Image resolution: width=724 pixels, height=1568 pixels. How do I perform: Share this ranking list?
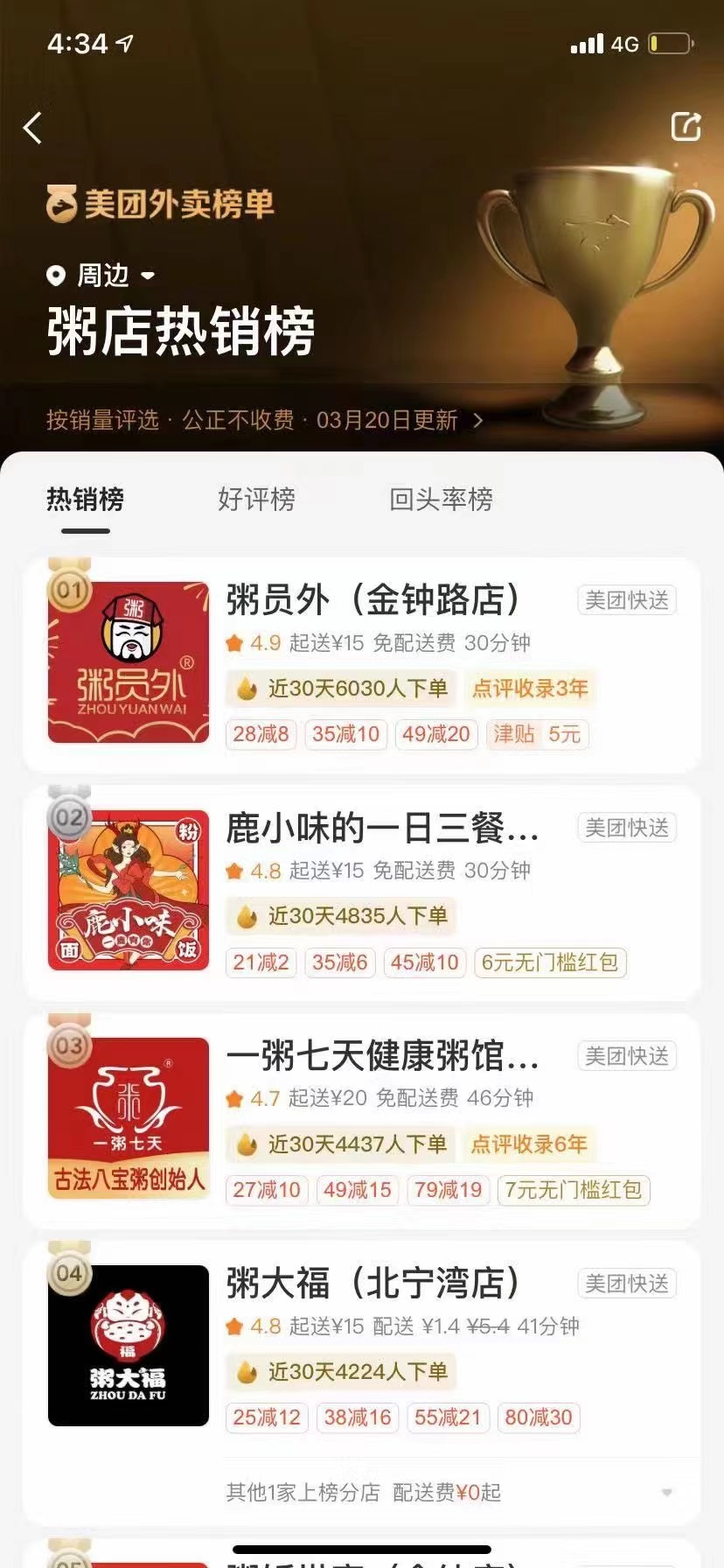pos(686,127)
